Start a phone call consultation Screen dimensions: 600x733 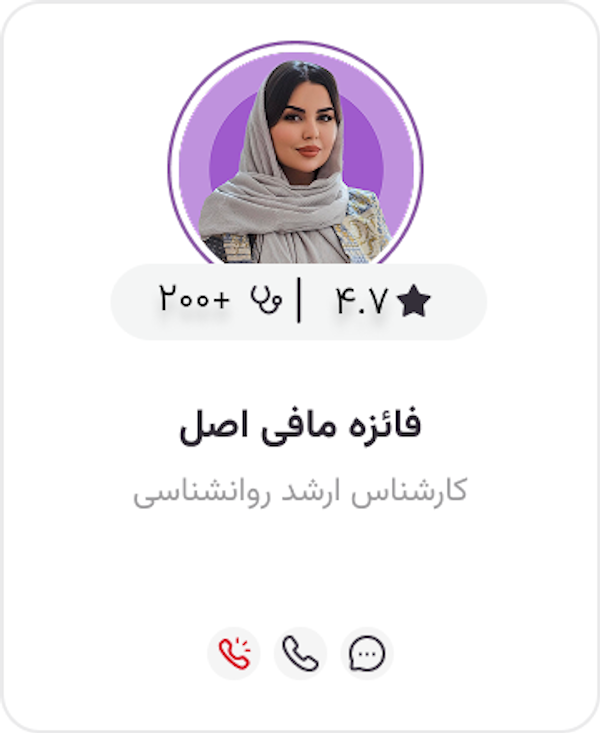300,654
